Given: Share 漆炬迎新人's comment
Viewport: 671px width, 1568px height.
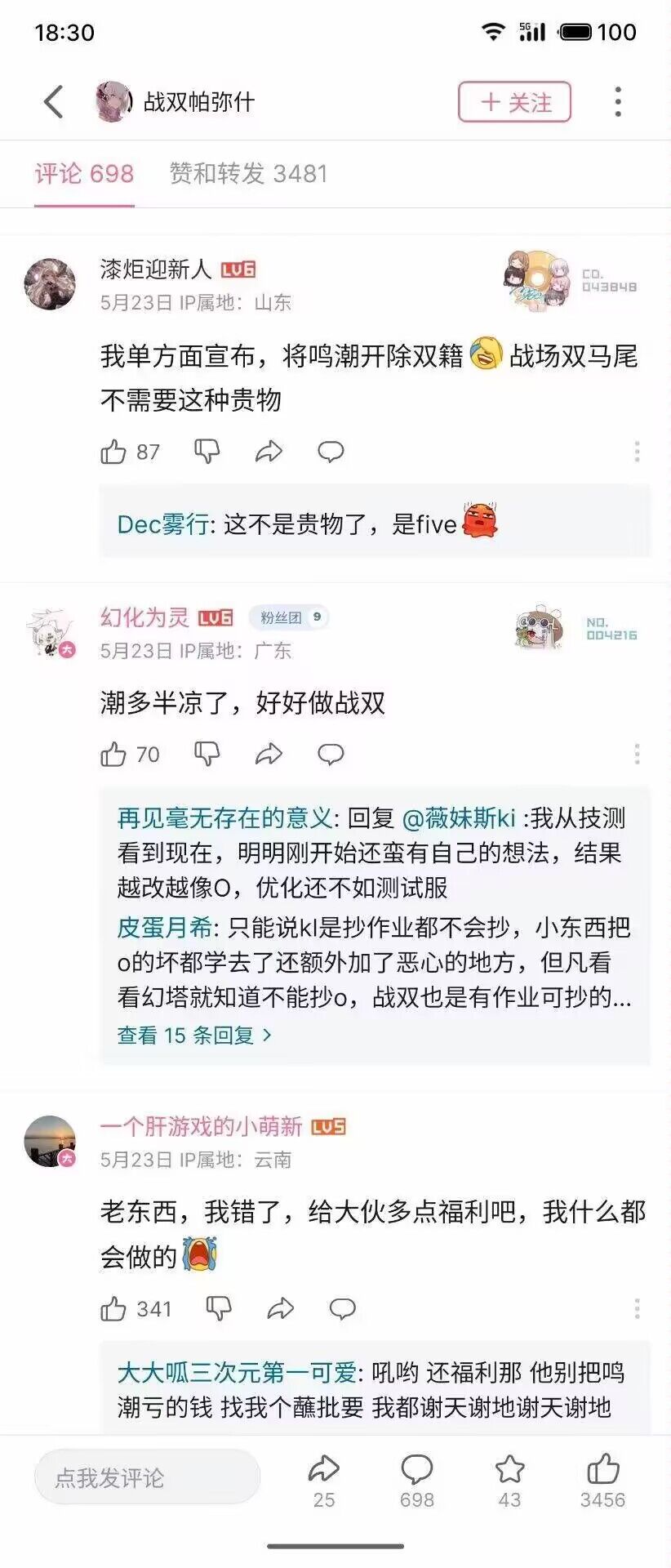Looking at the screenshot, I should (269, 452).
